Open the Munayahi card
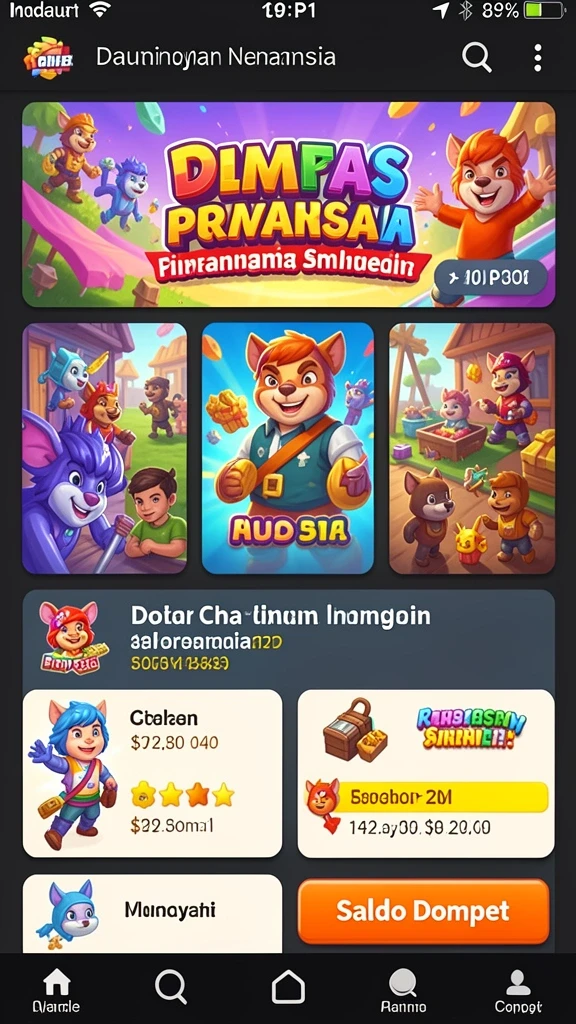 pyautogui.click(x=153, y=914)
